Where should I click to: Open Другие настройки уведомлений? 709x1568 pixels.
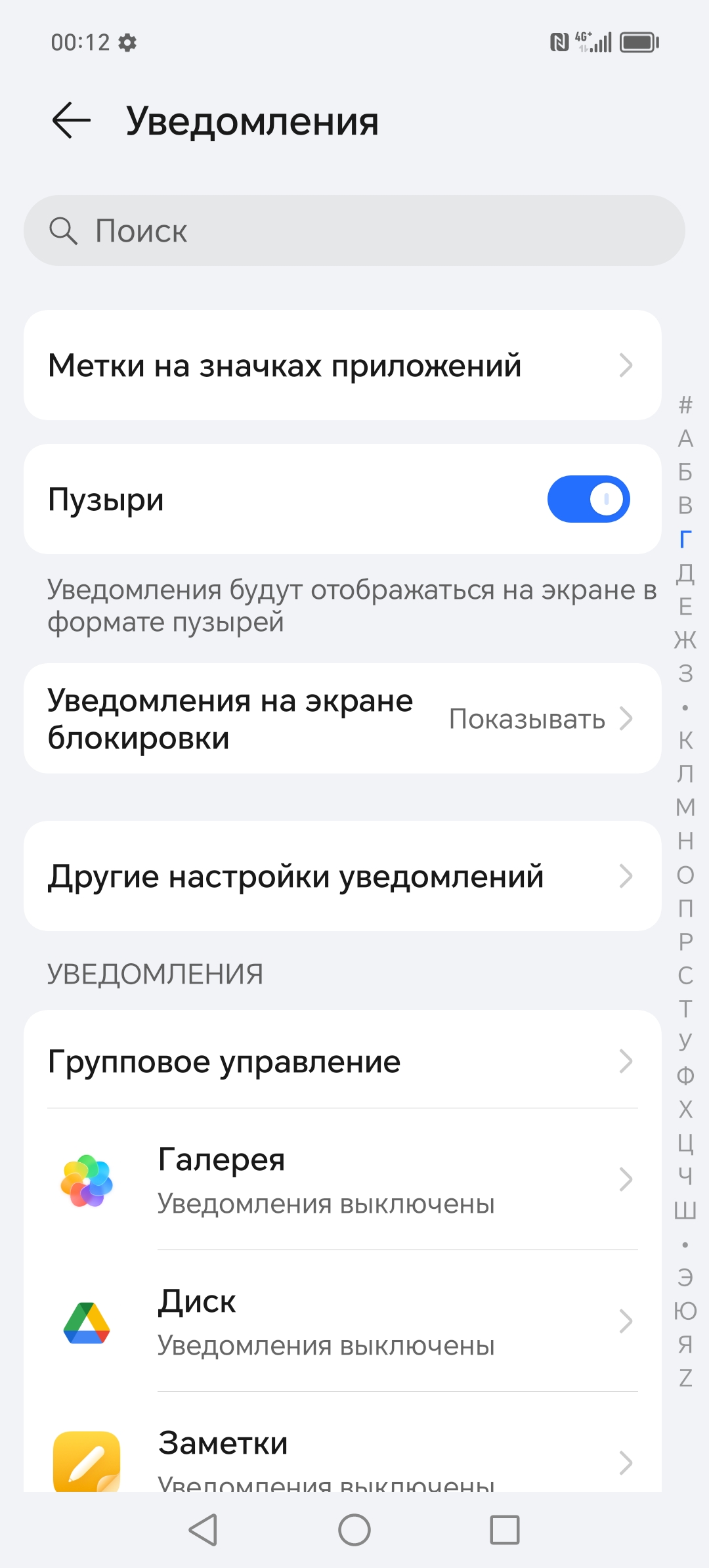point(342,877)
